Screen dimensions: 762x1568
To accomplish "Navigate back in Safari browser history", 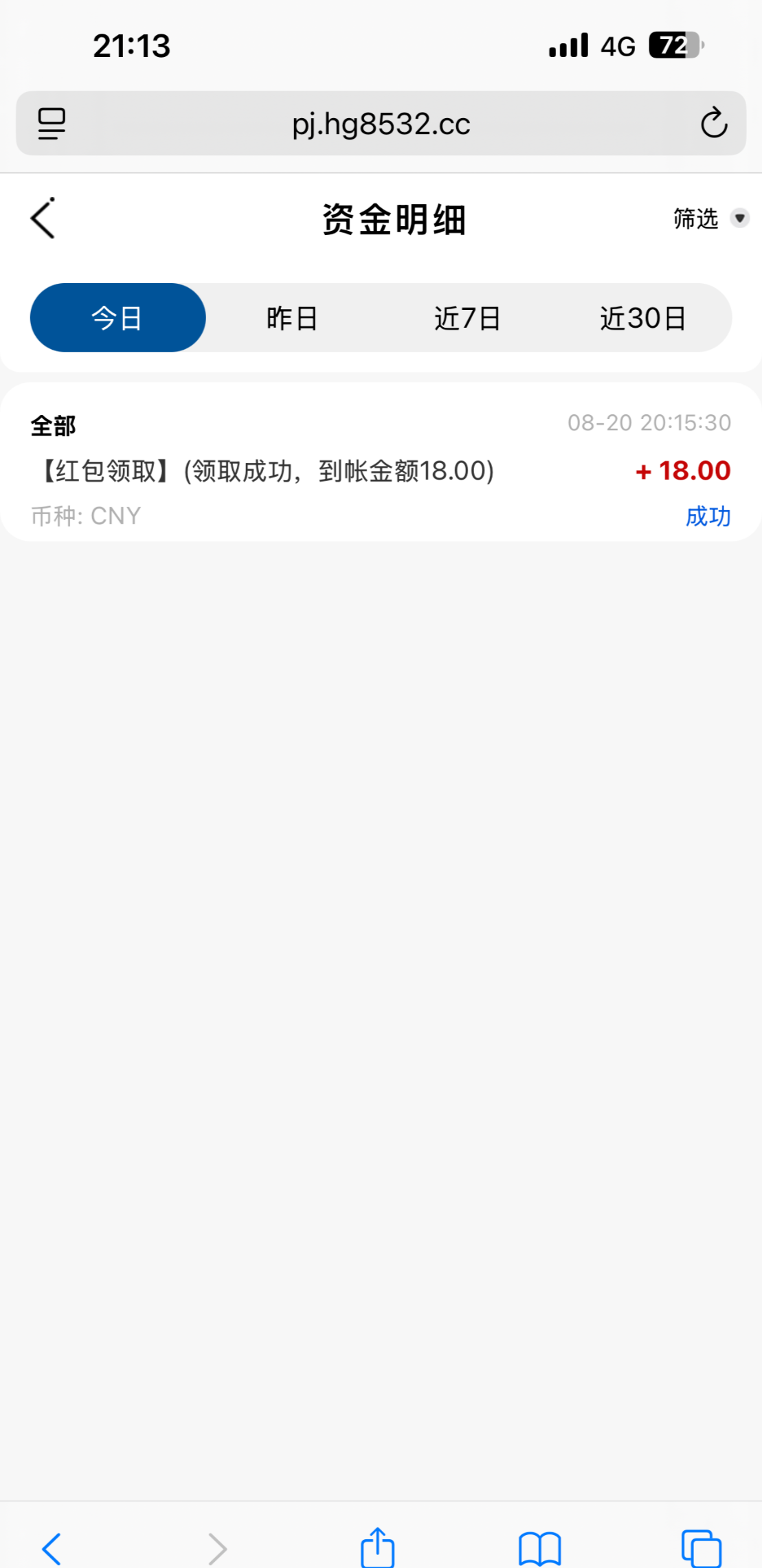I will click(x=52, y=1547).
